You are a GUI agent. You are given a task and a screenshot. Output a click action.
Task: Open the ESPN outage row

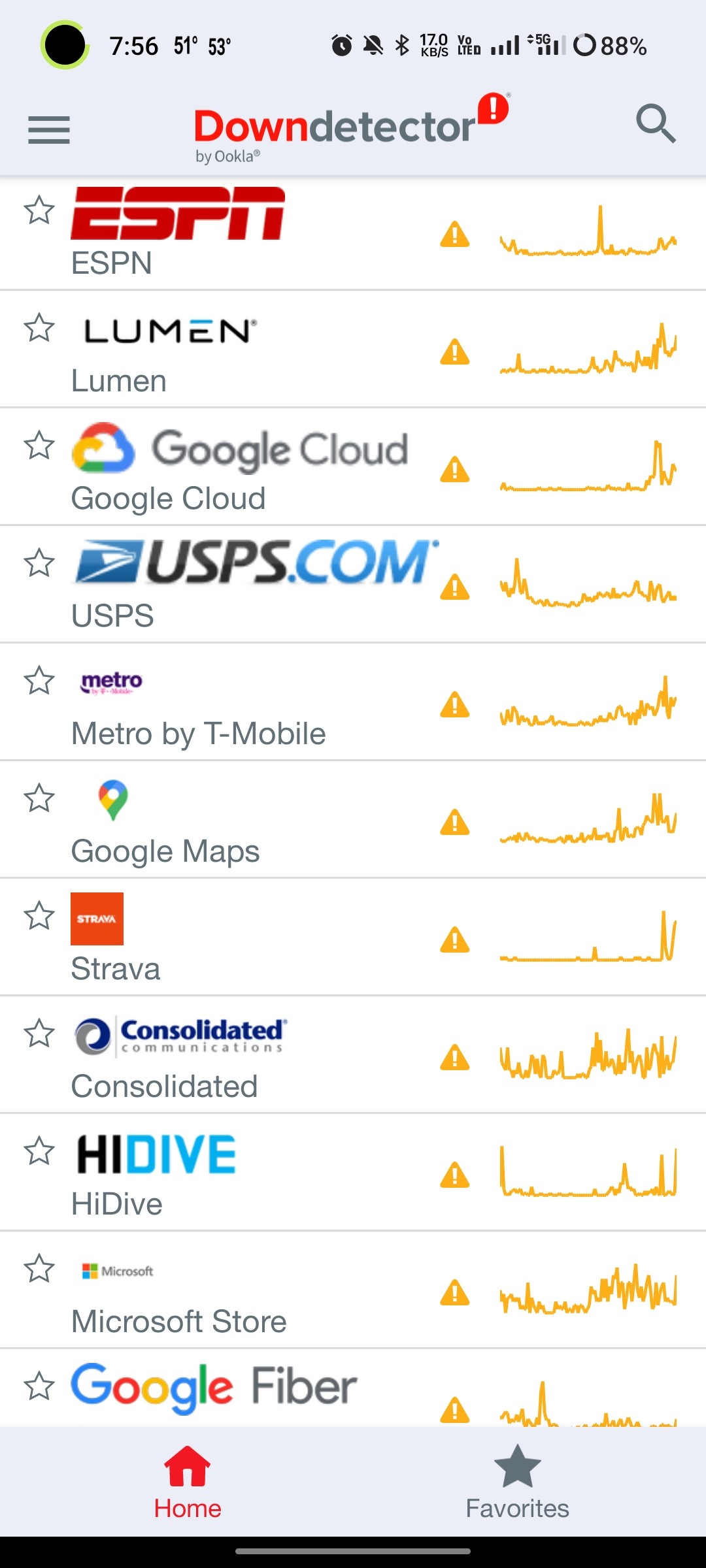pos(353,233)
